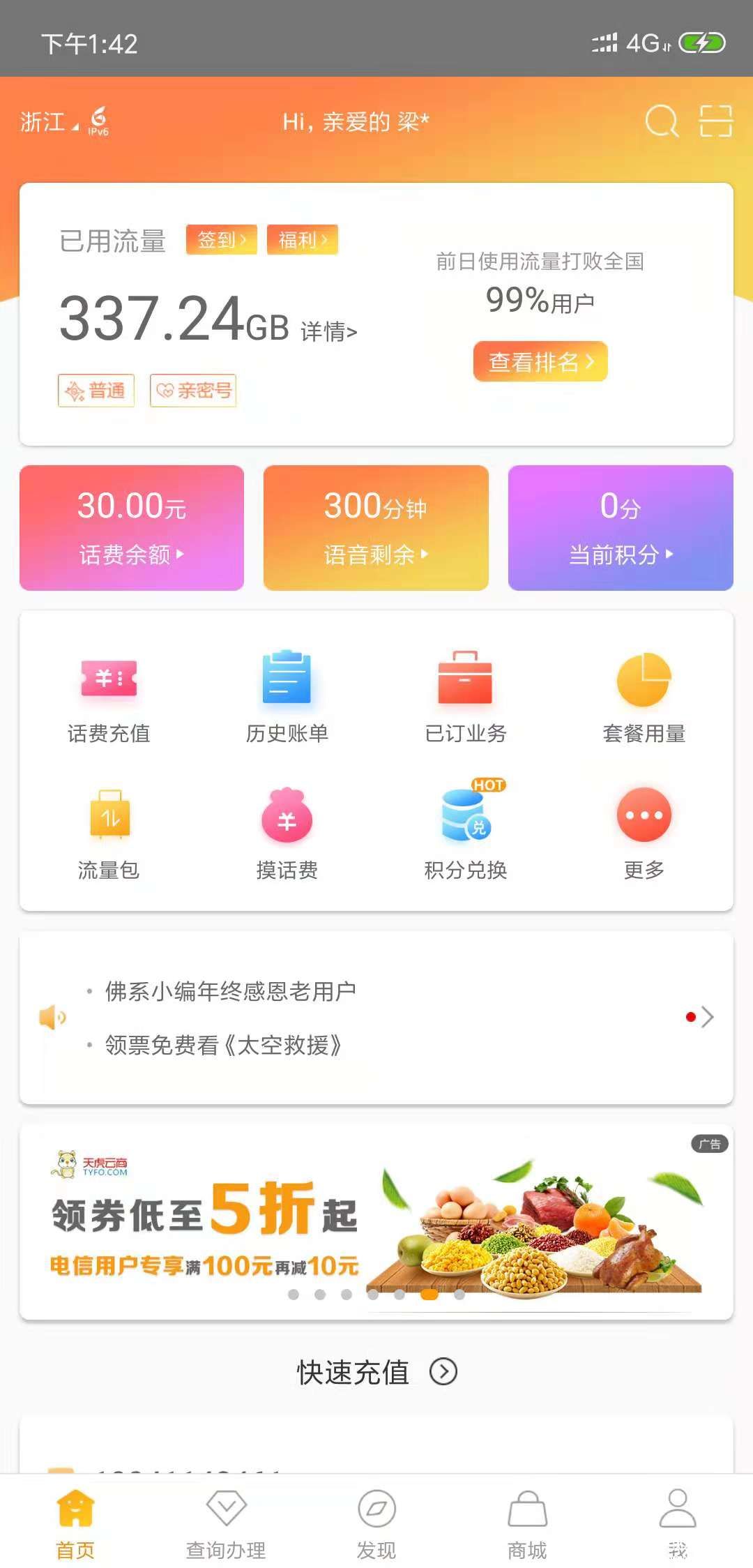Open the 当前积分 points card

(621, 528)
